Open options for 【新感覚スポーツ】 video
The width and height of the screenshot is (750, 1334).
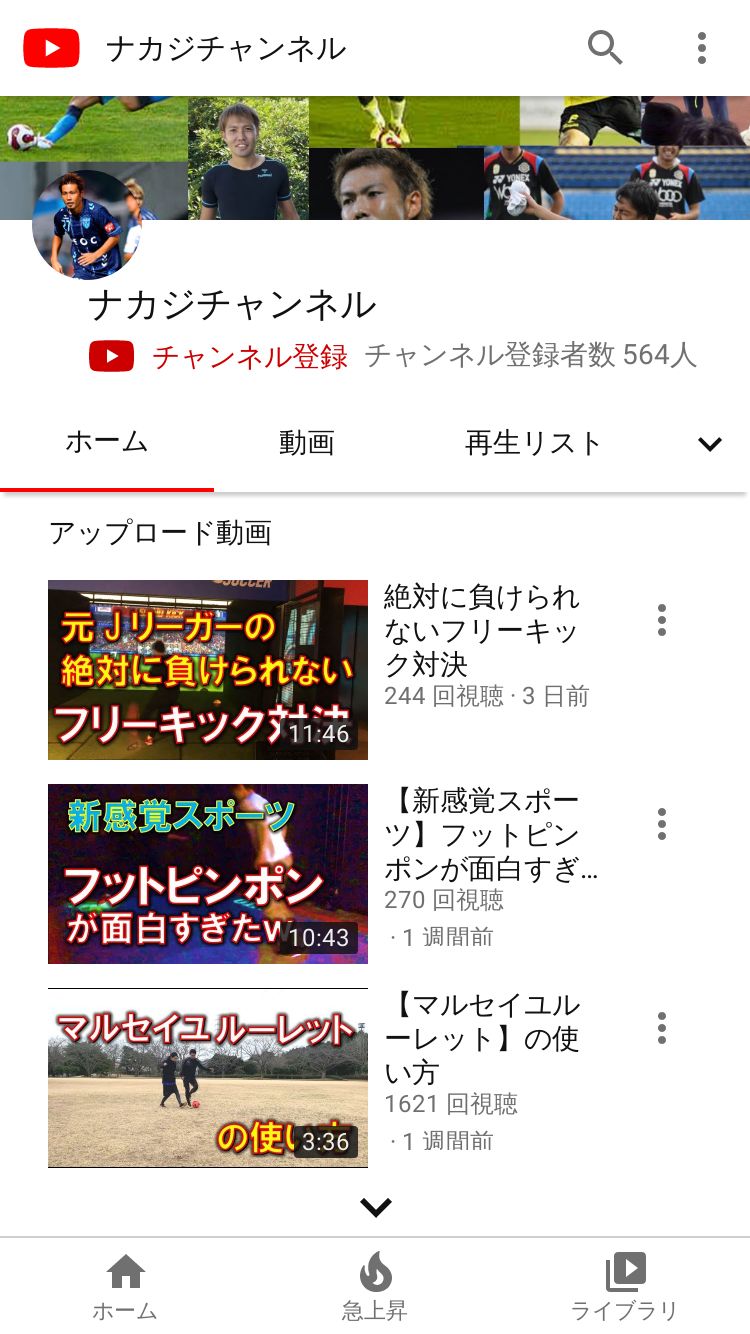(x=661, y=824)
